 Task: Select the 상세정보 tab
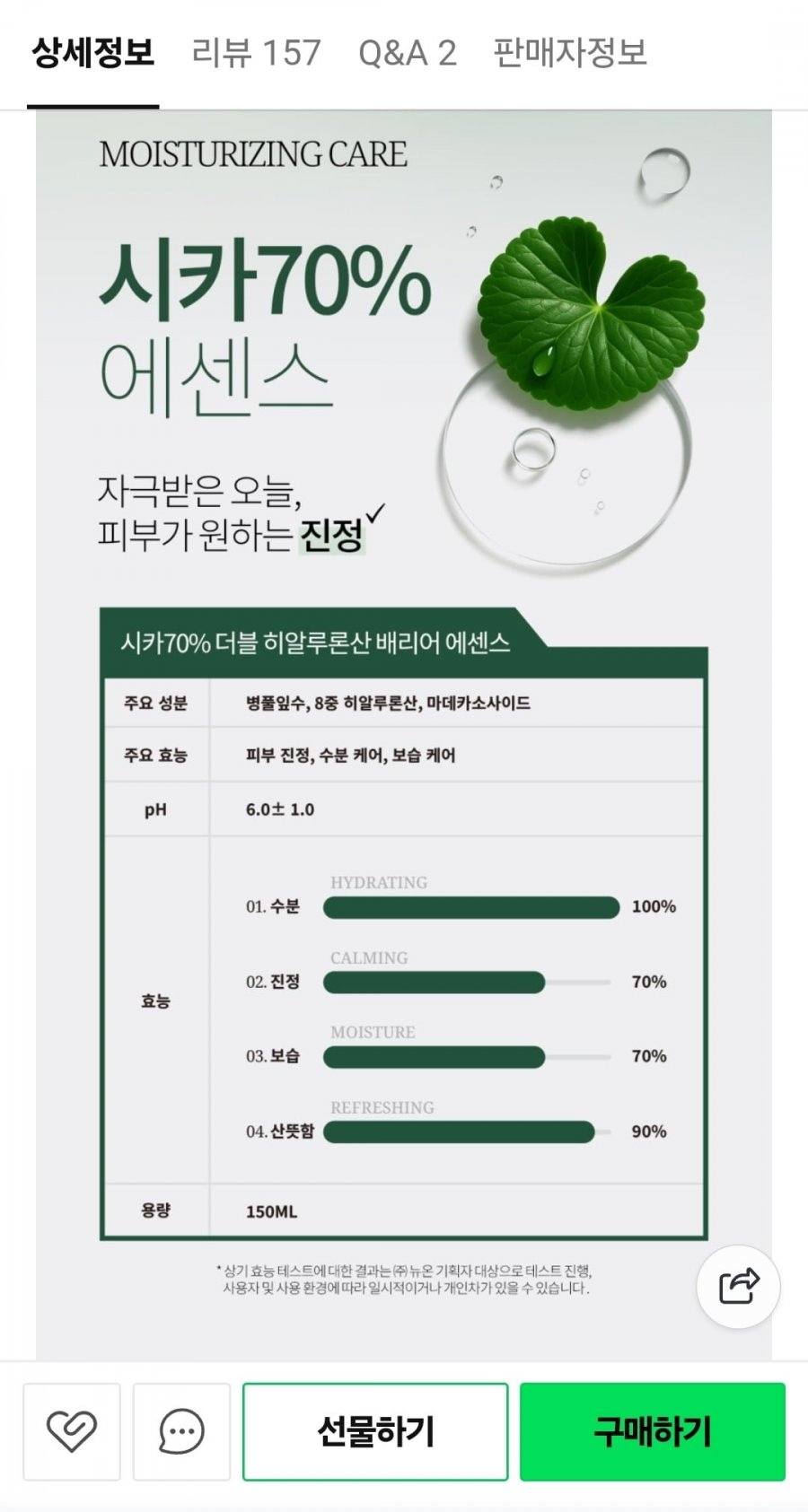coord(93,53)
